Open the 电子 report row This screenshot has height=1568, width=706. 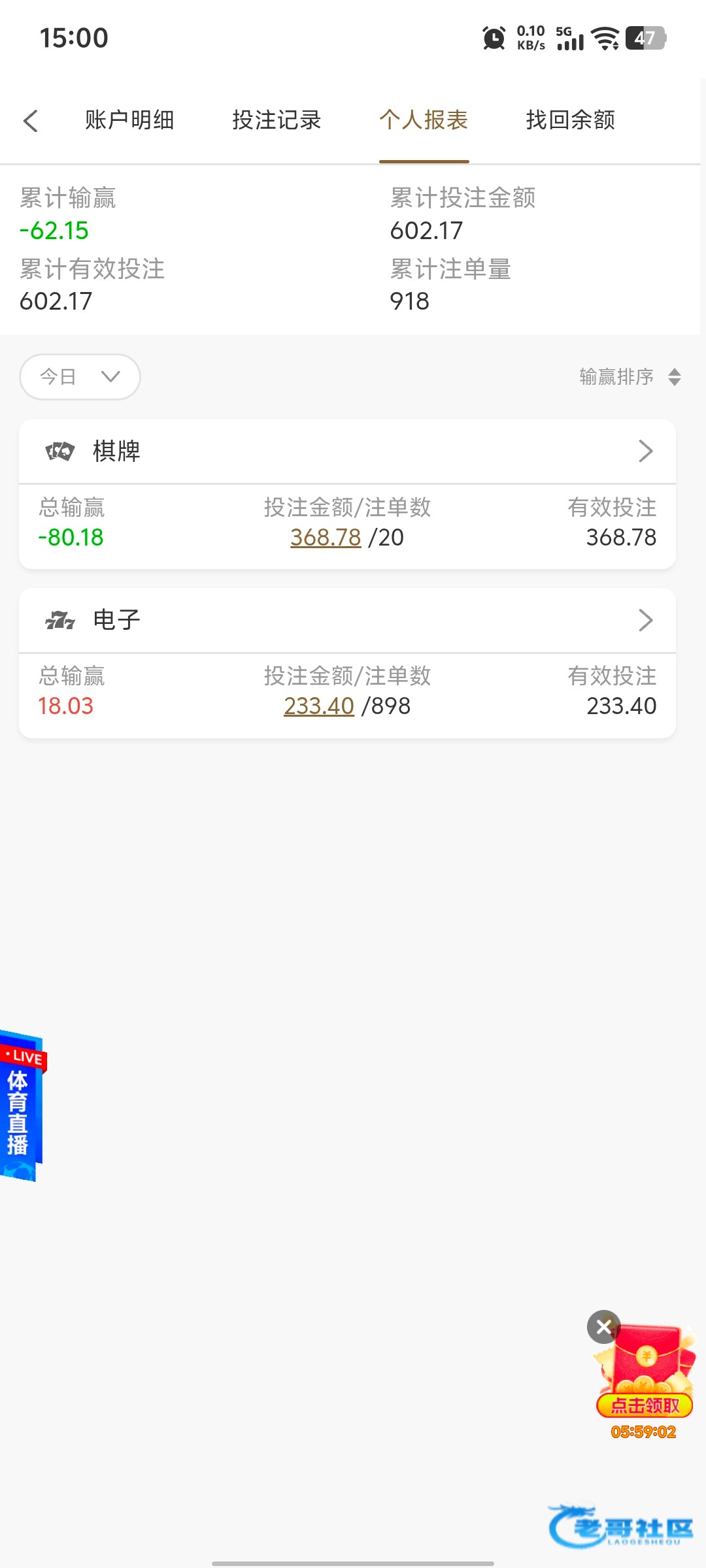click(347, 620)
